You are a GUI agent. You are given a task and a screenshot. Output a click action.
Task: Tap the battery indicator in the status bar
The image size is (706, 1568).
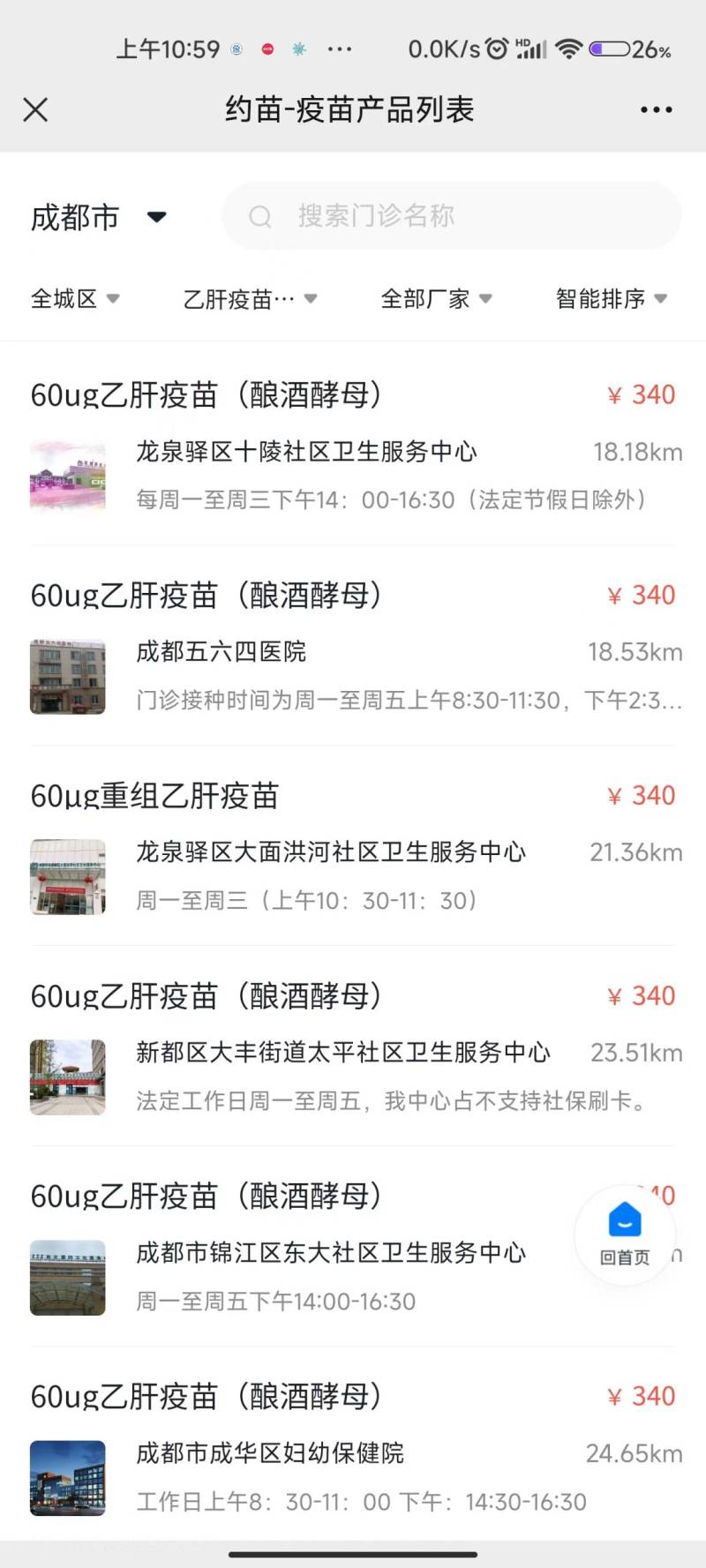coord(611,49)
